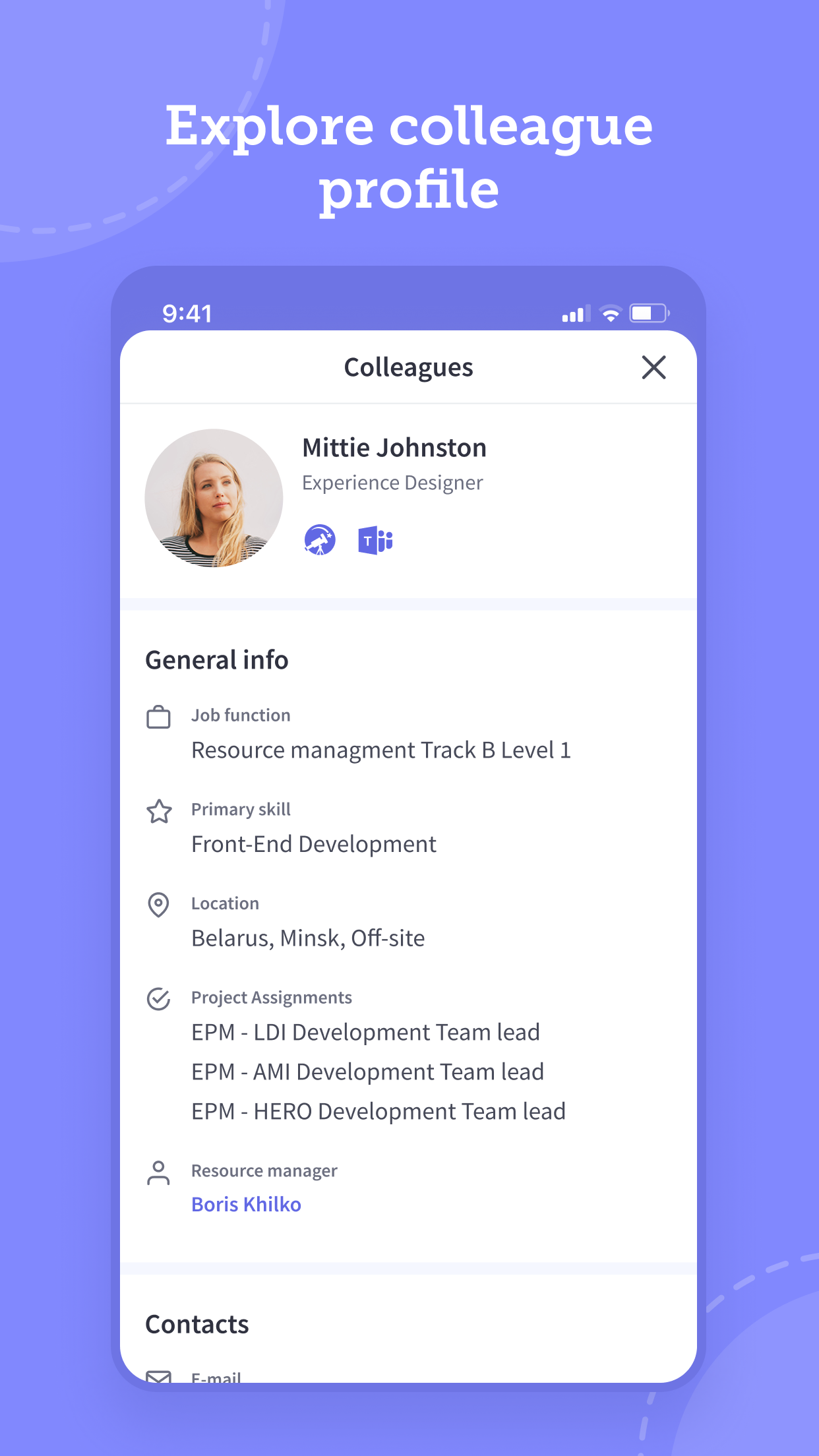
Task: Click the Experience Designer job title
Action: coord(392,482)
